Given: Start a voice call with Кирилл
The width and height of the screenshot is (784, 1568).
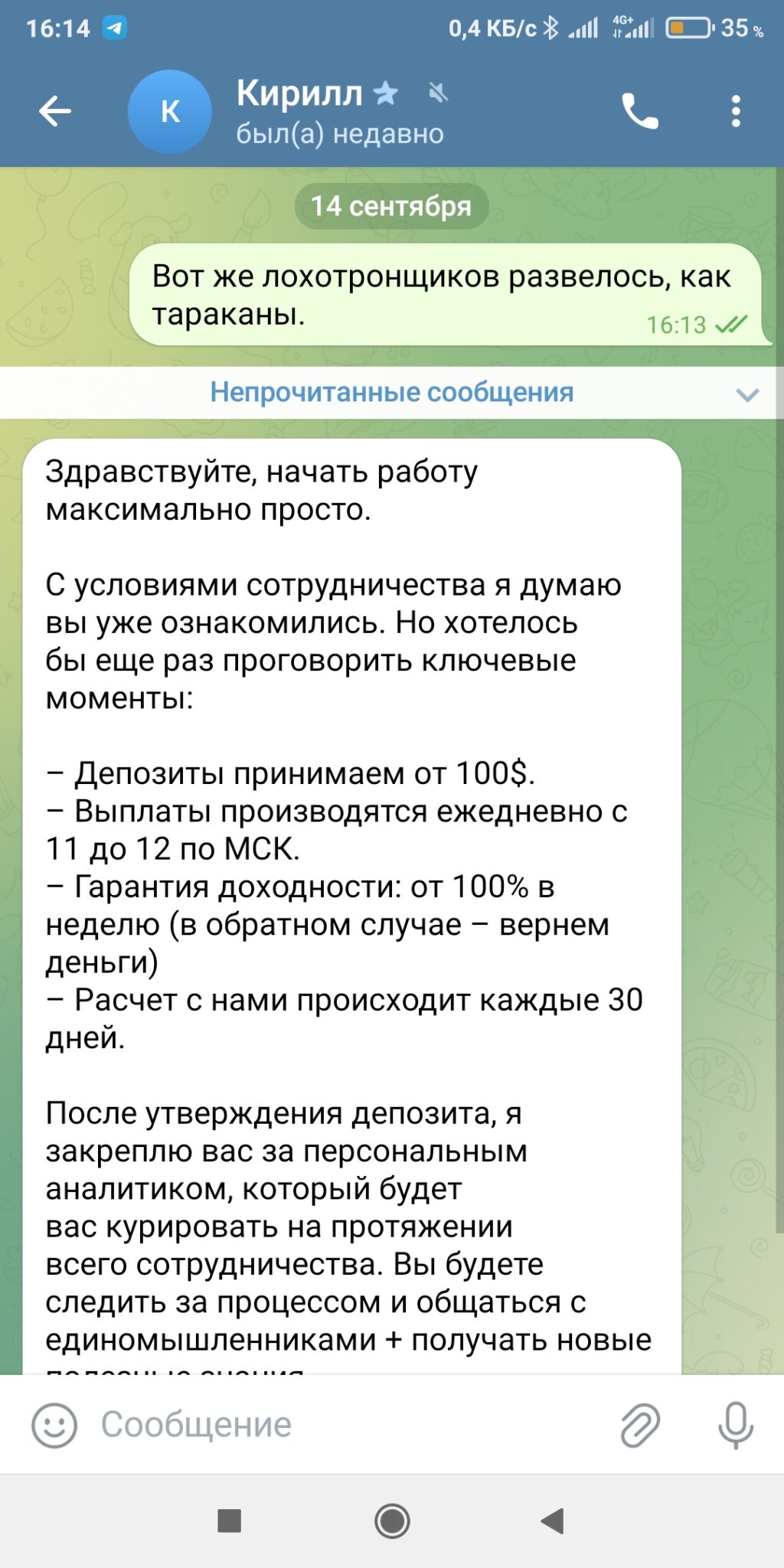Looking at the screenshot, I should click(640, 112).
